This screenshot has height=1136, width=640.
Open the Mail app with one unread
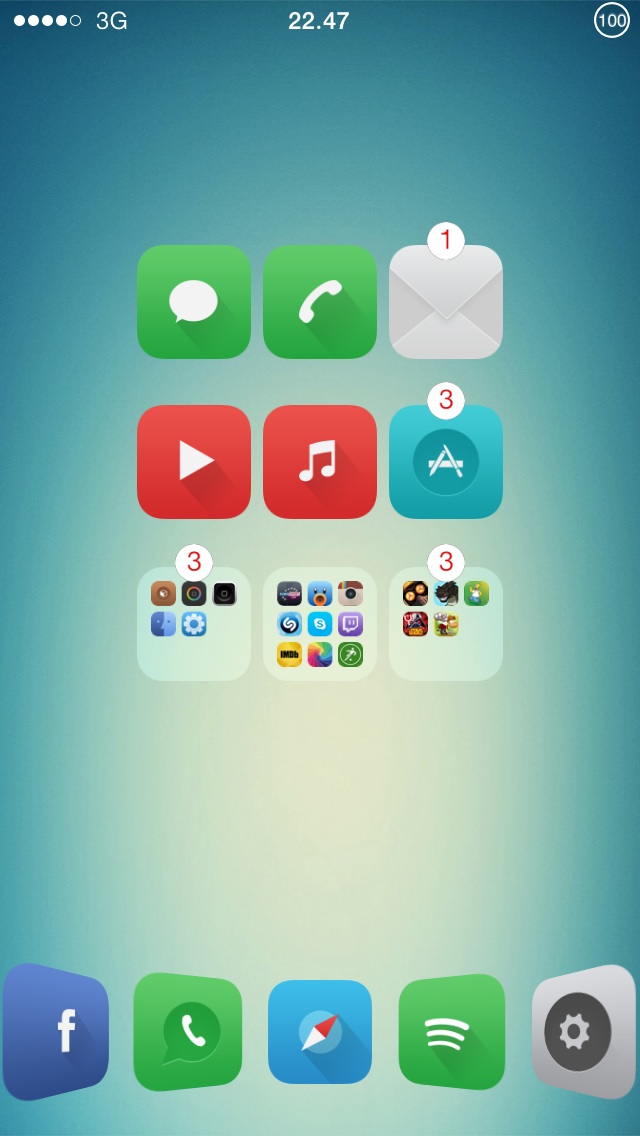(446, 302)
